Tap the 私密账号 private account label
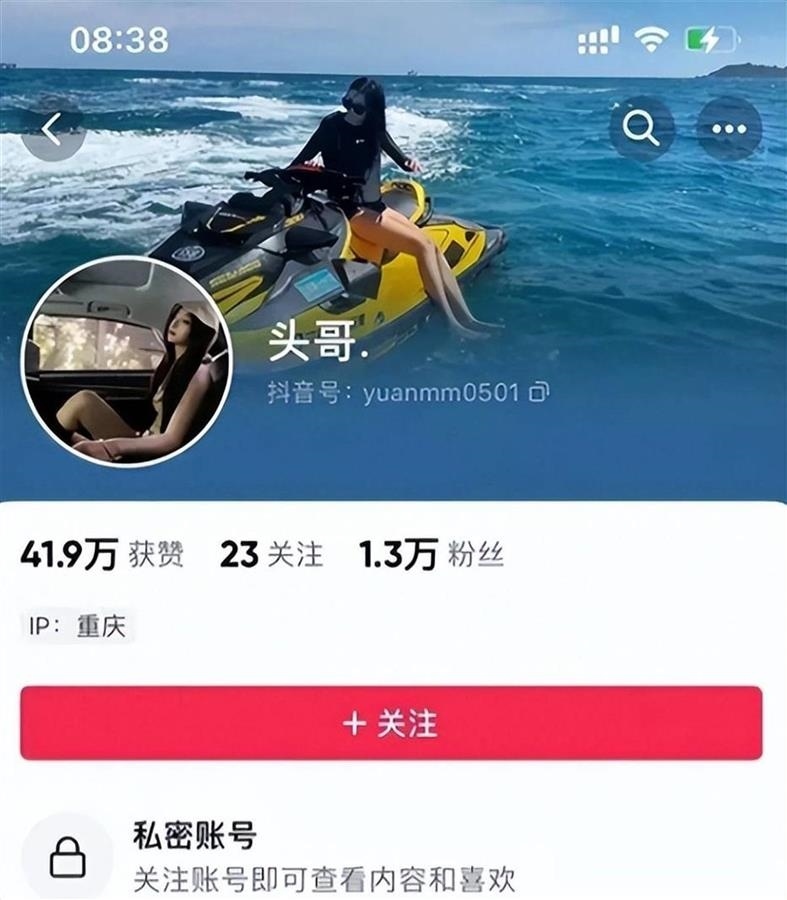Screen dimensions: 787x900 pos(188,831)
